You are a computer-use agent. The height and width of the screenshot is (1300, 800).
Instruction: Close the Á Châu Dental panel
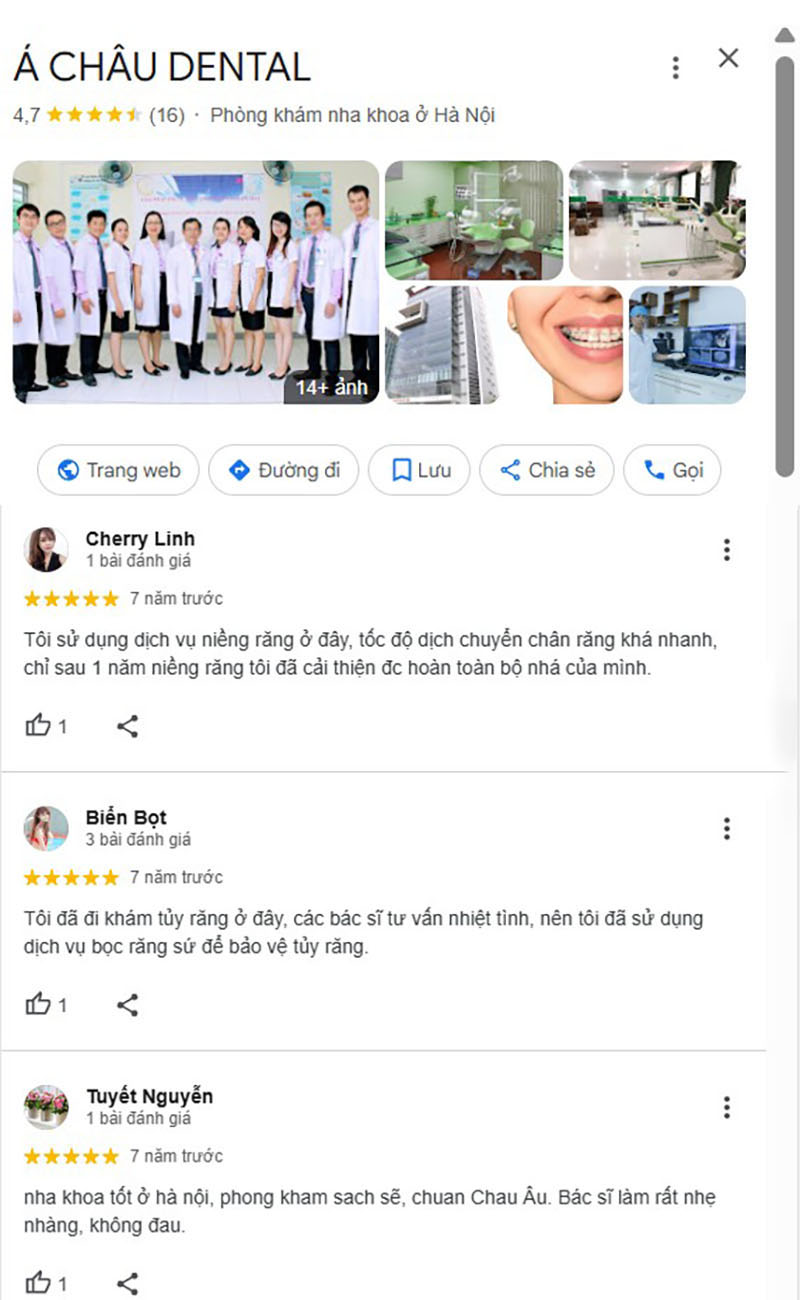tap(728, 58)
